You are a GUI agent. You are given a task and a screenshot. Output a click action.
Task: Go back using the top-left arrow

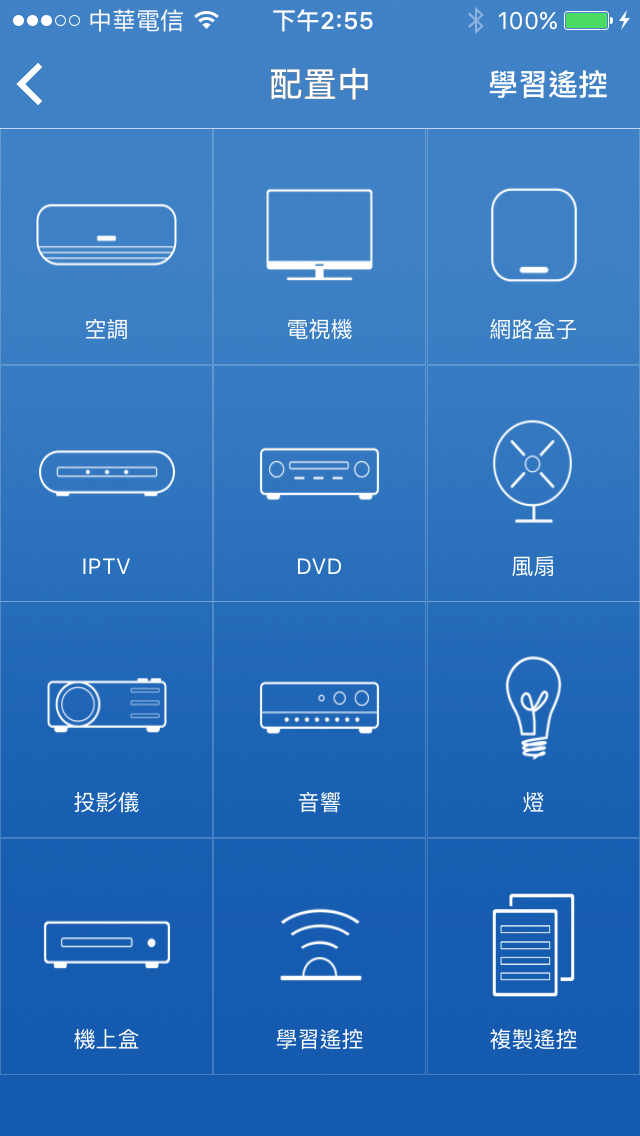click(30, 84)
